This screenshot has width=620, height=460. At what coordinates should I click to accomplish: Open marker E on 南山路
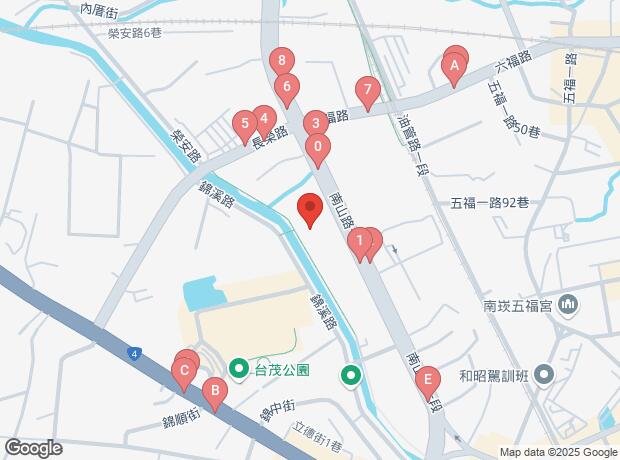(428, 381)
